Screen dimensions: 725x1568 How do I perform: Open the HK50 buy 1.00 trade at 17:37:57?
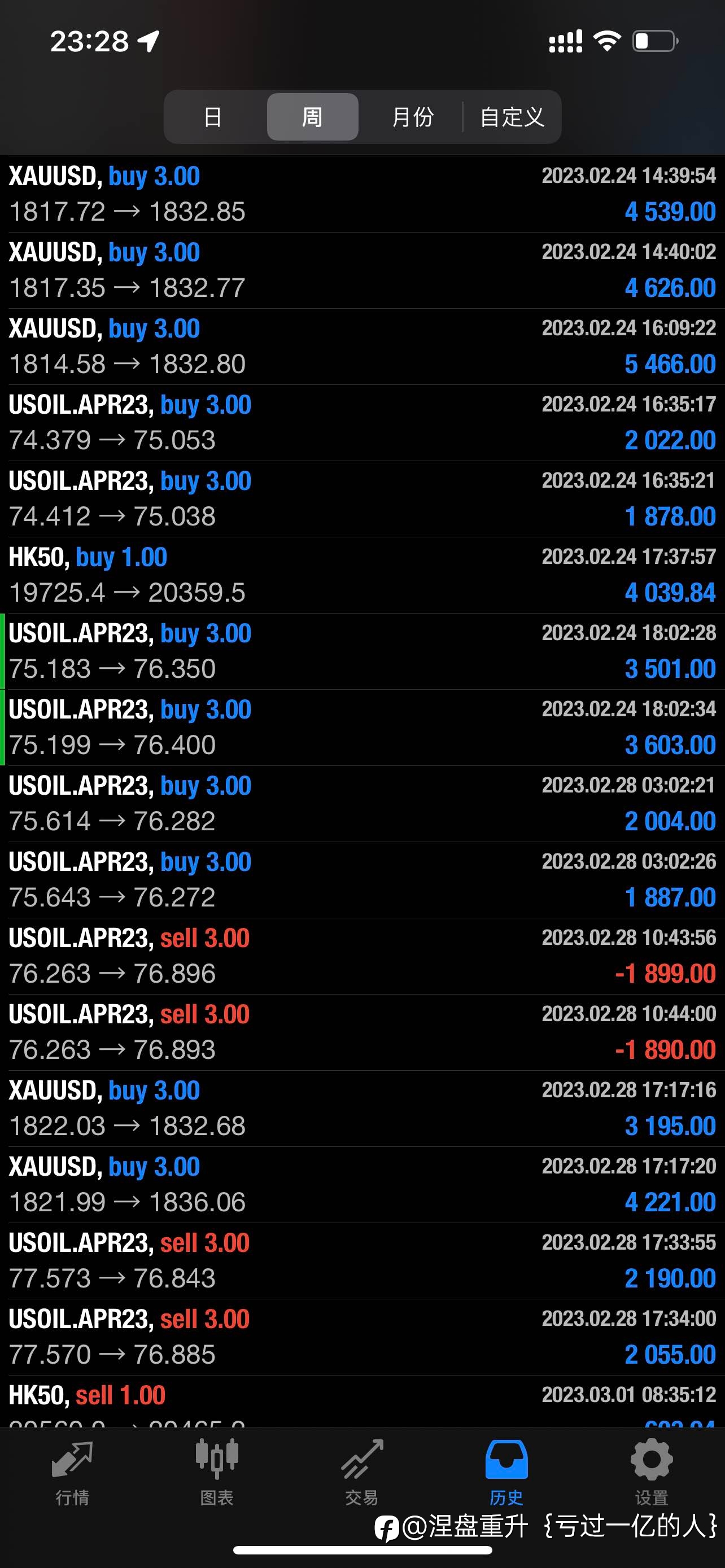pyautogui.click(x=362, y=575)
